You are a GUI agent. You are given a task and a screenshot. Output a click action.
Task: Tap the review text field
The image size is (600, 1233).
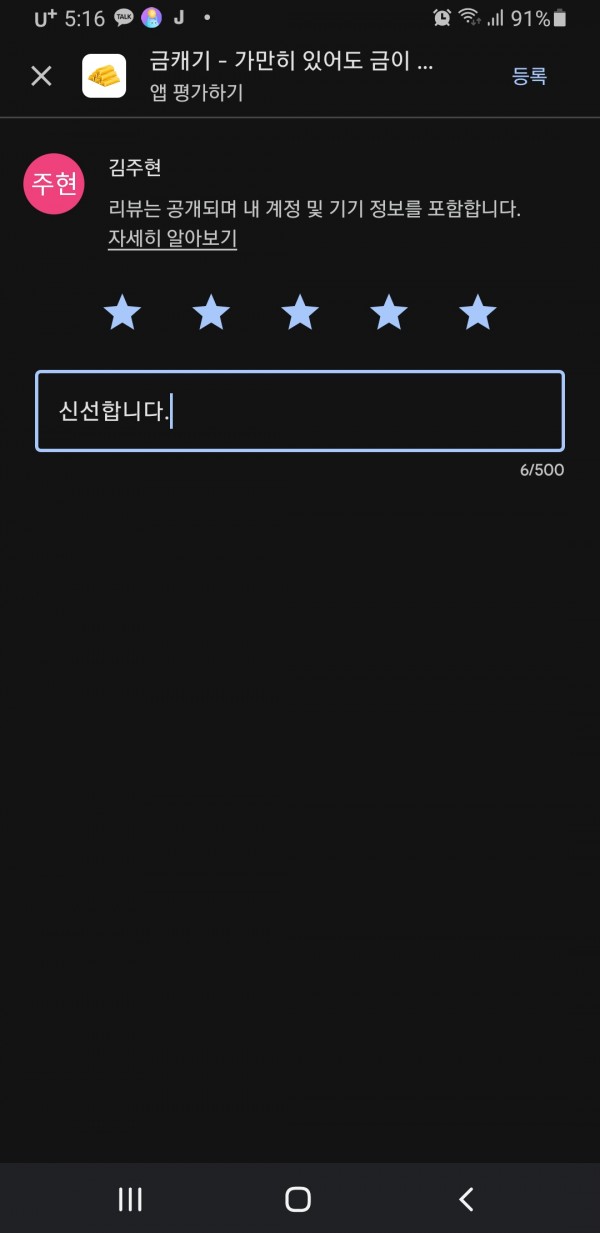pyautogui.click(x=300, y=411)
